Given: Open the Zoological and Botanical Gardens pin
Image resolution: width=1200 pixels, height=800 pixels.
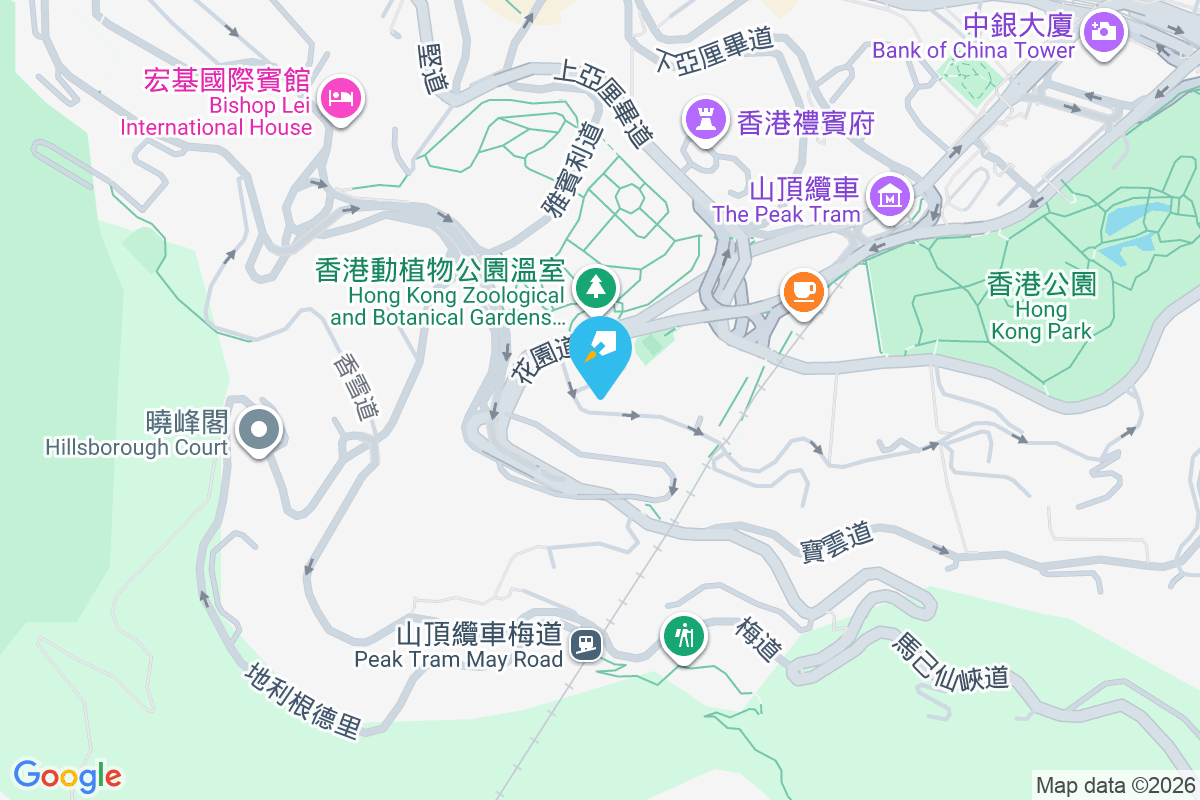Looking at the screenshot, I should pyautogui.click(x=596, y=288).
